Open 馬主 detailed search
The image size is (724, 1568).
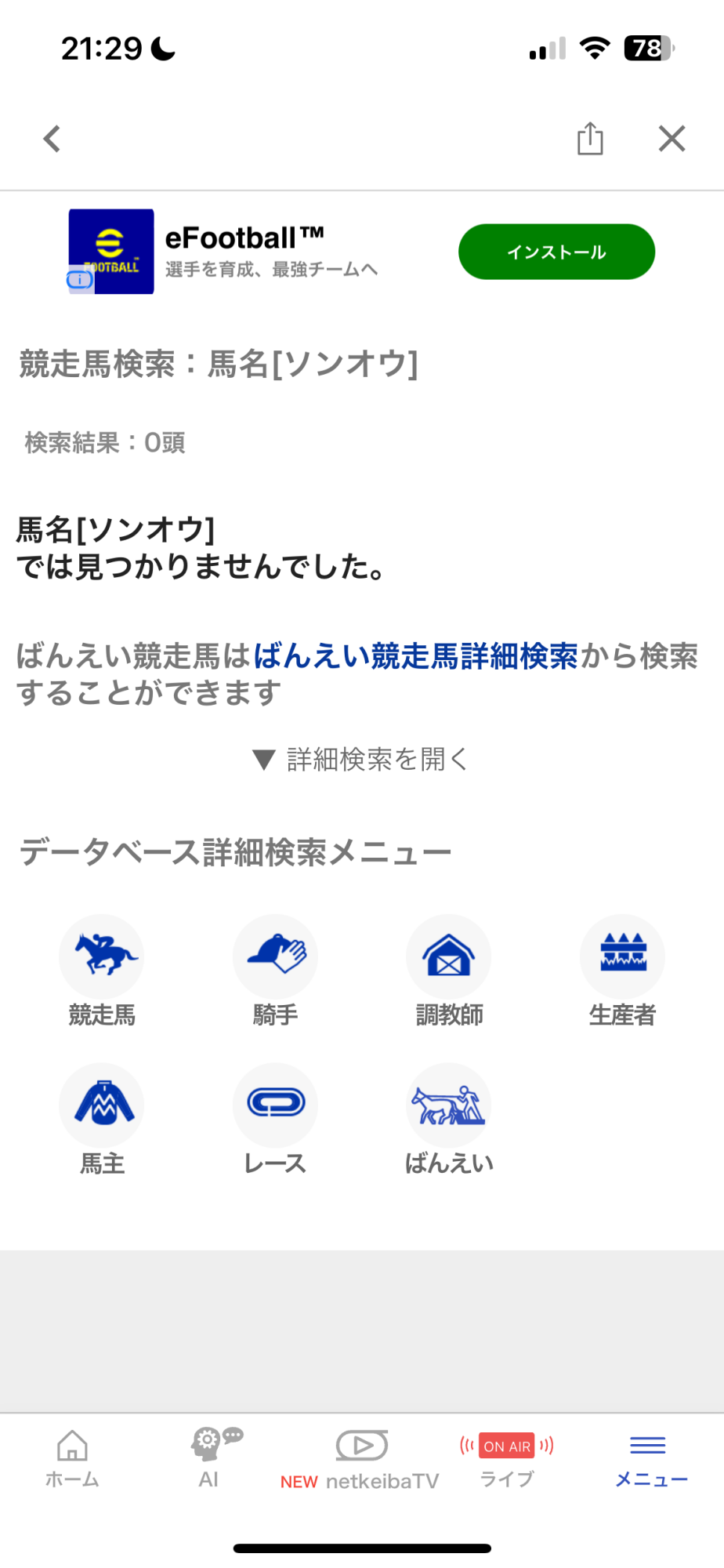pos(102,1119)
